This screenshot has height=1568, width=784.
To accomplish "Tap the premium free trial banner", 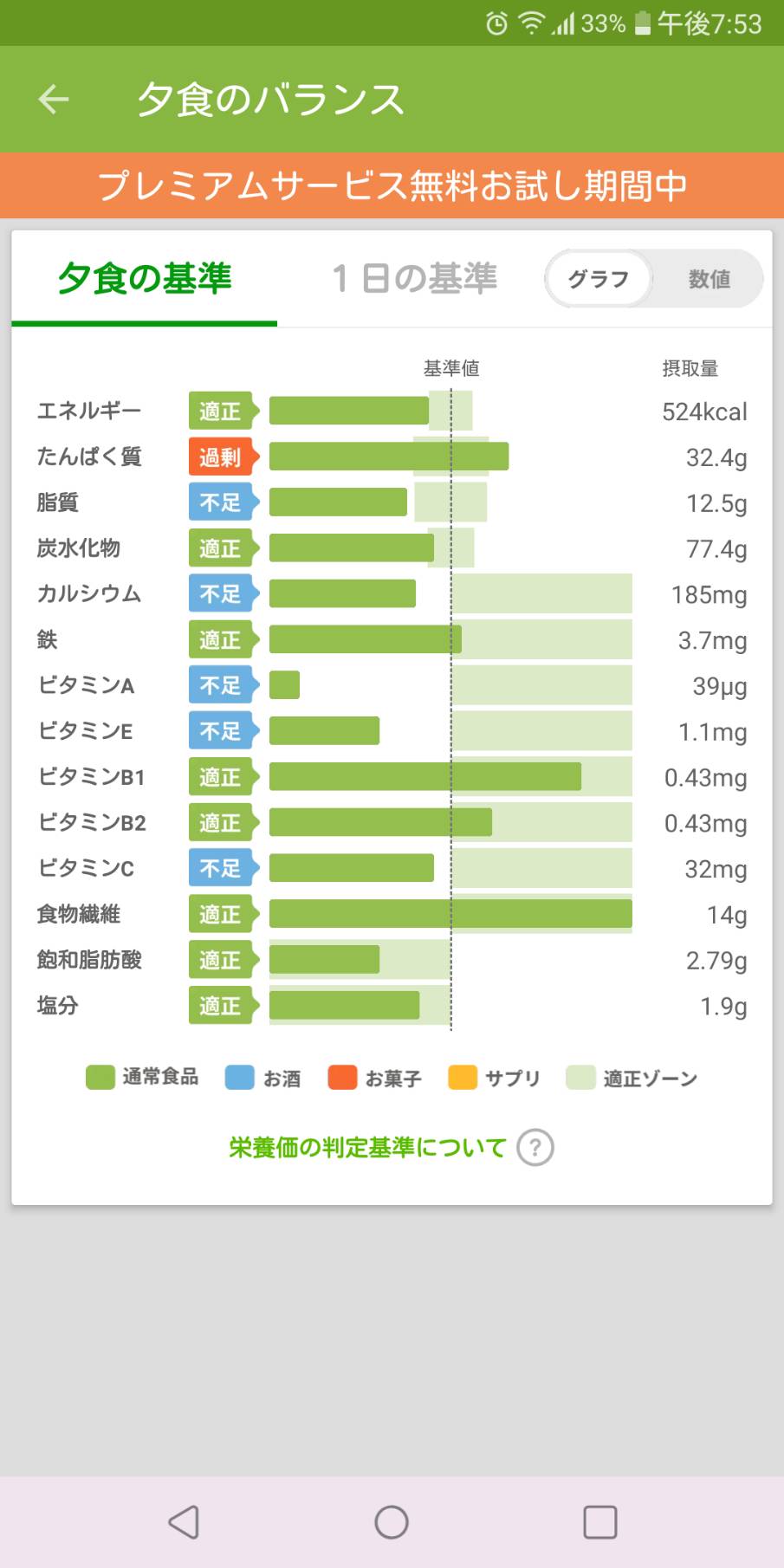I will pos(392,185).
